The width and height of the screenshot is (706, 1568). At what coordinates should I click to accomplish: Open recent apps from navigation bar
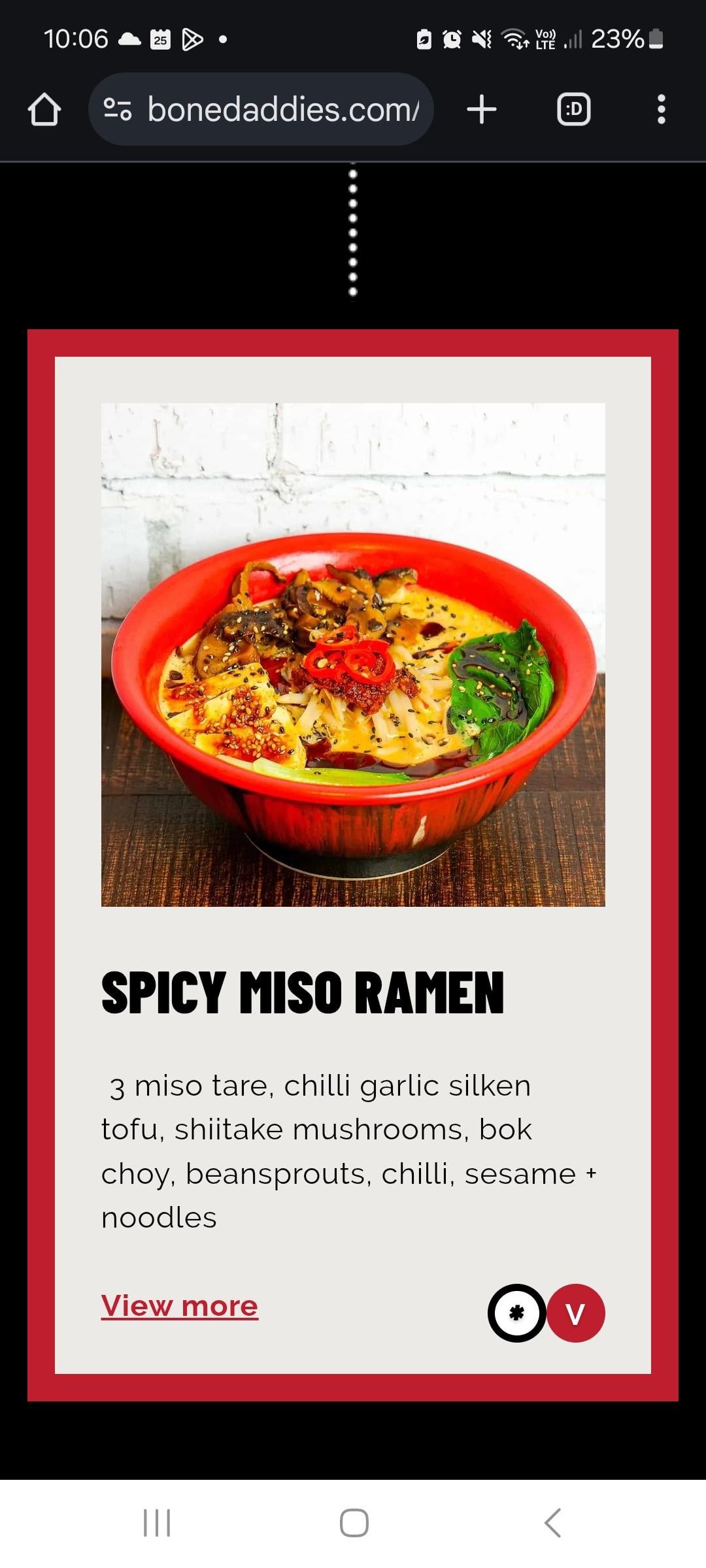157,1523
